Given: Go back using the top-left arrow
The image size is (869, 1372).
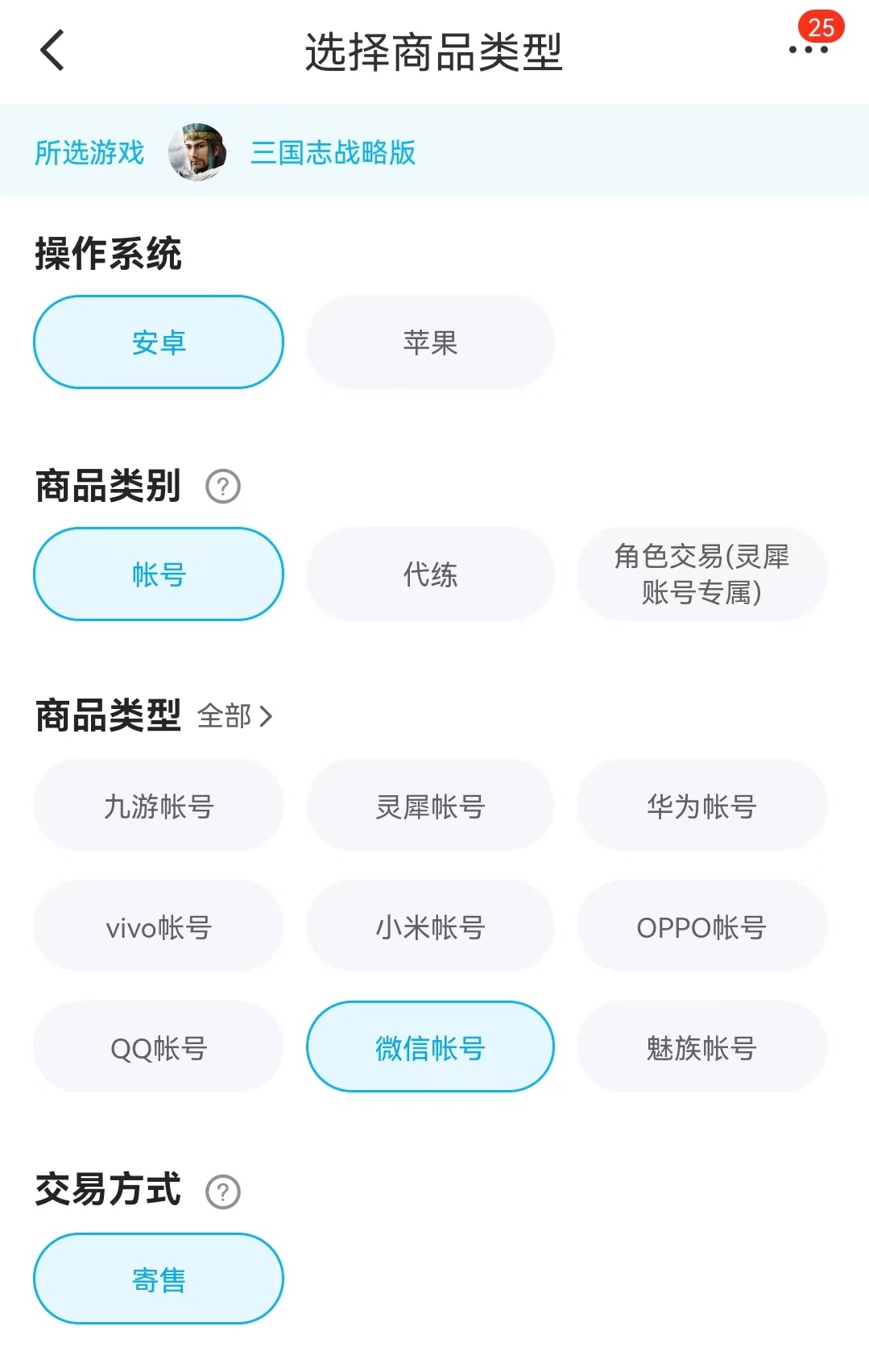Looking at the screenshot, I should [x=52, y=51].
